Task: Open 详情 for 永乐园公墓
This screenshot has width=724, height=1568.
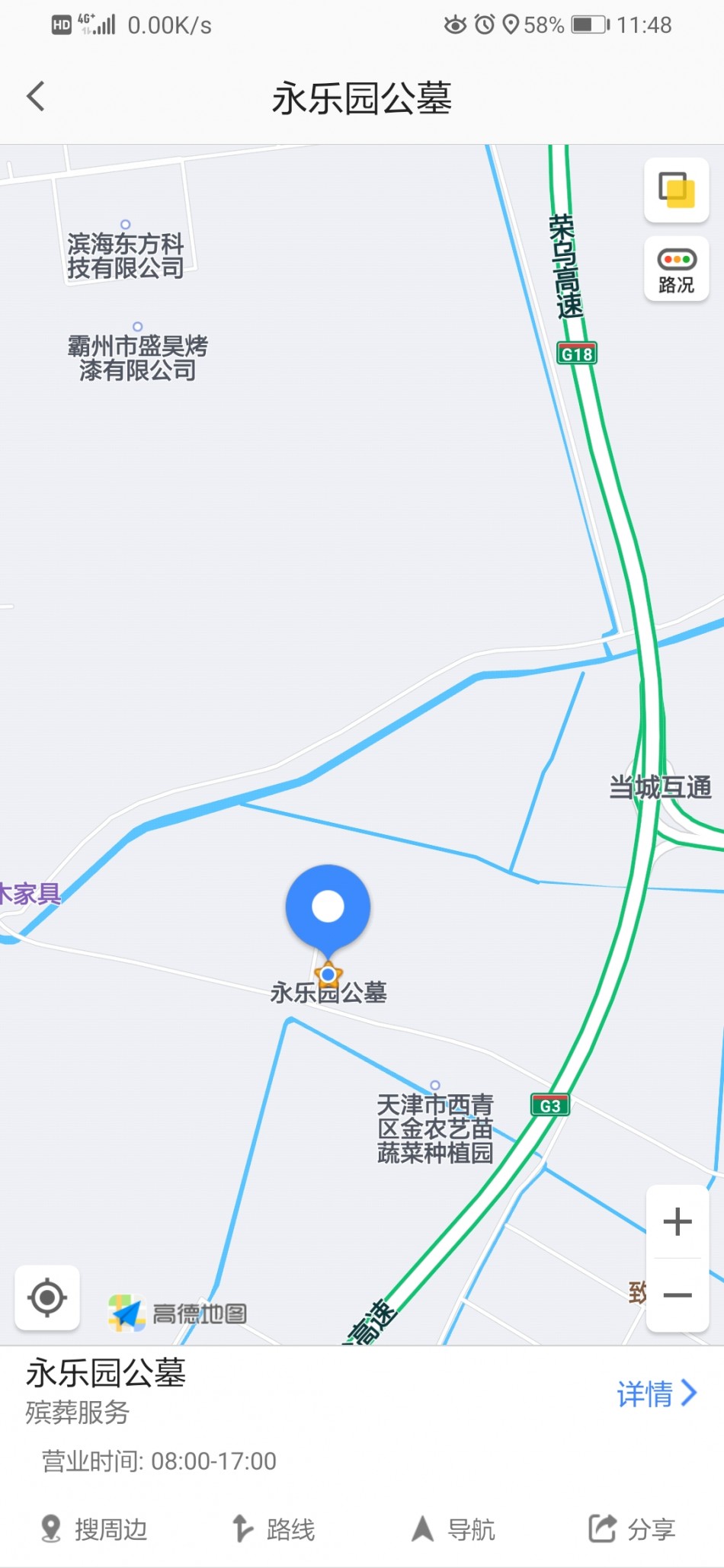Action: click(x=655, y=1394)
